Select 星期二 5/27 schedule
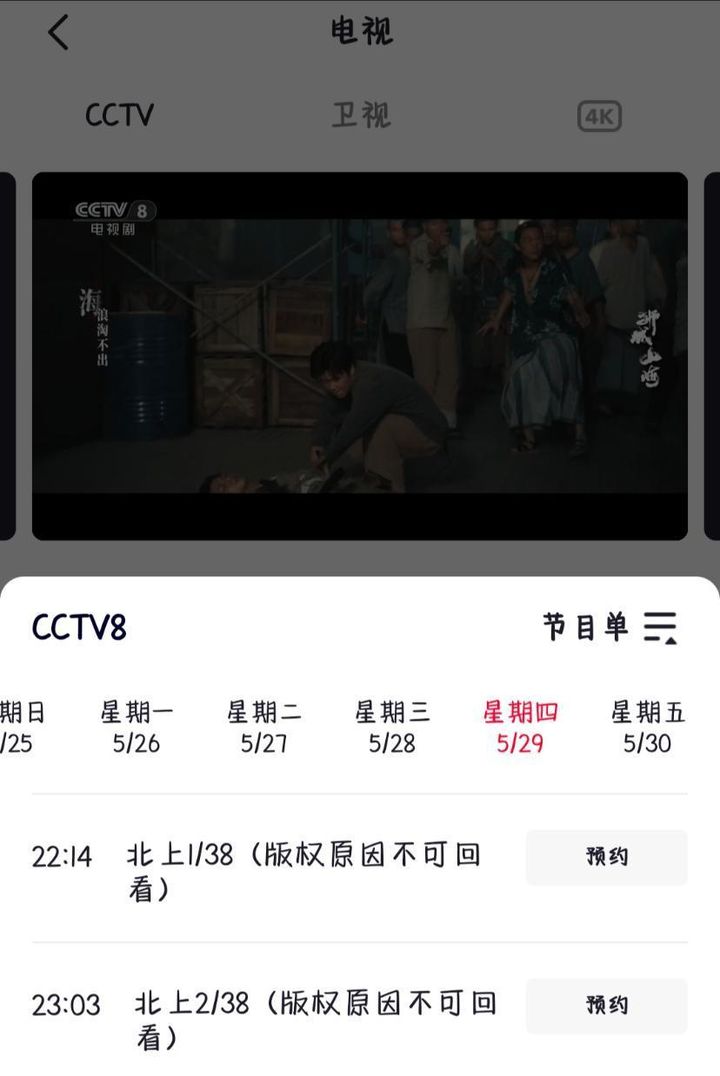Screen dimensions: 720x1076 pos(264,727)
